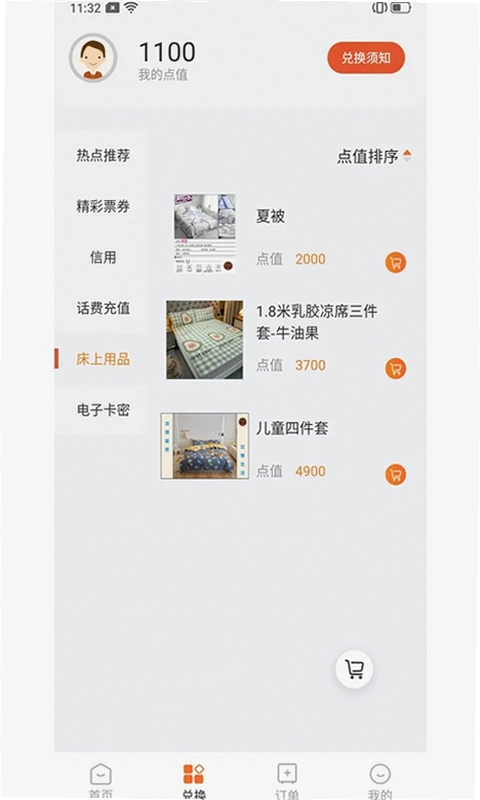This screenshot has width=480, height=800.
Task: View the 儿童四件套 product
Action: (291, 428)
